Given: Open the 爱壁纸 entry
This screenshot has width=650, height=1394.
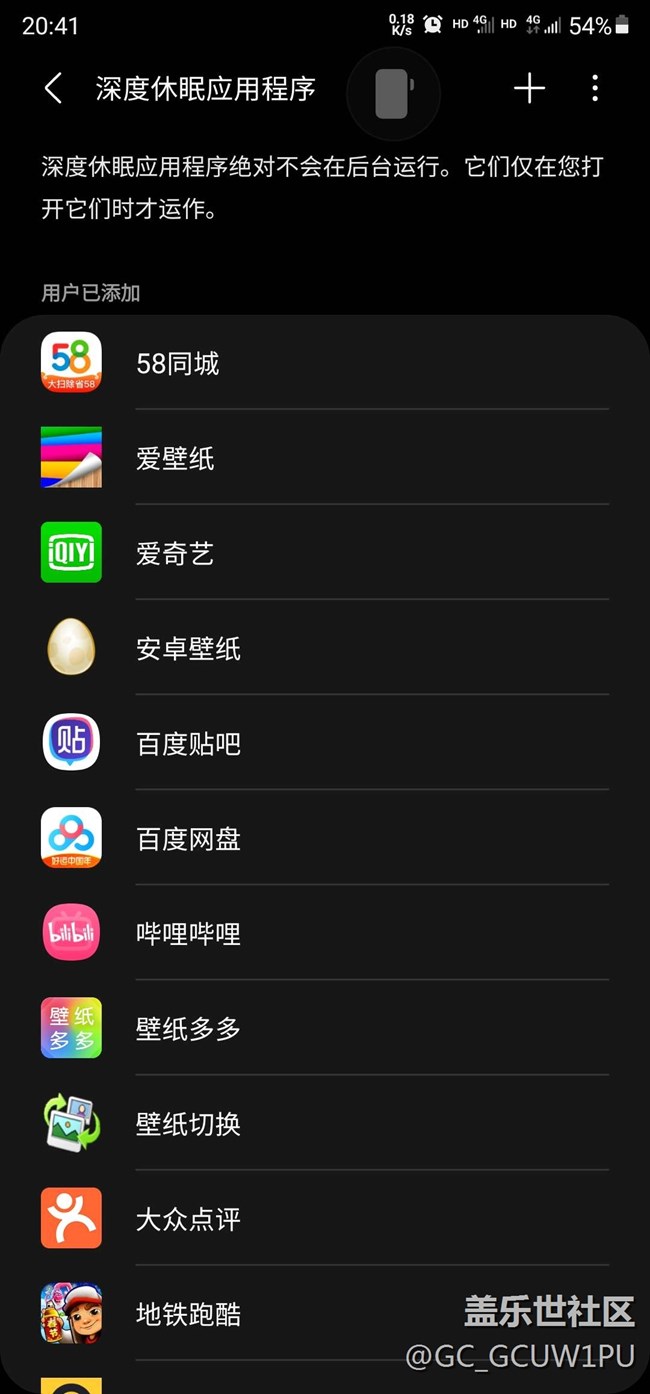Looking at the screenshot, I should coord(324,458).
